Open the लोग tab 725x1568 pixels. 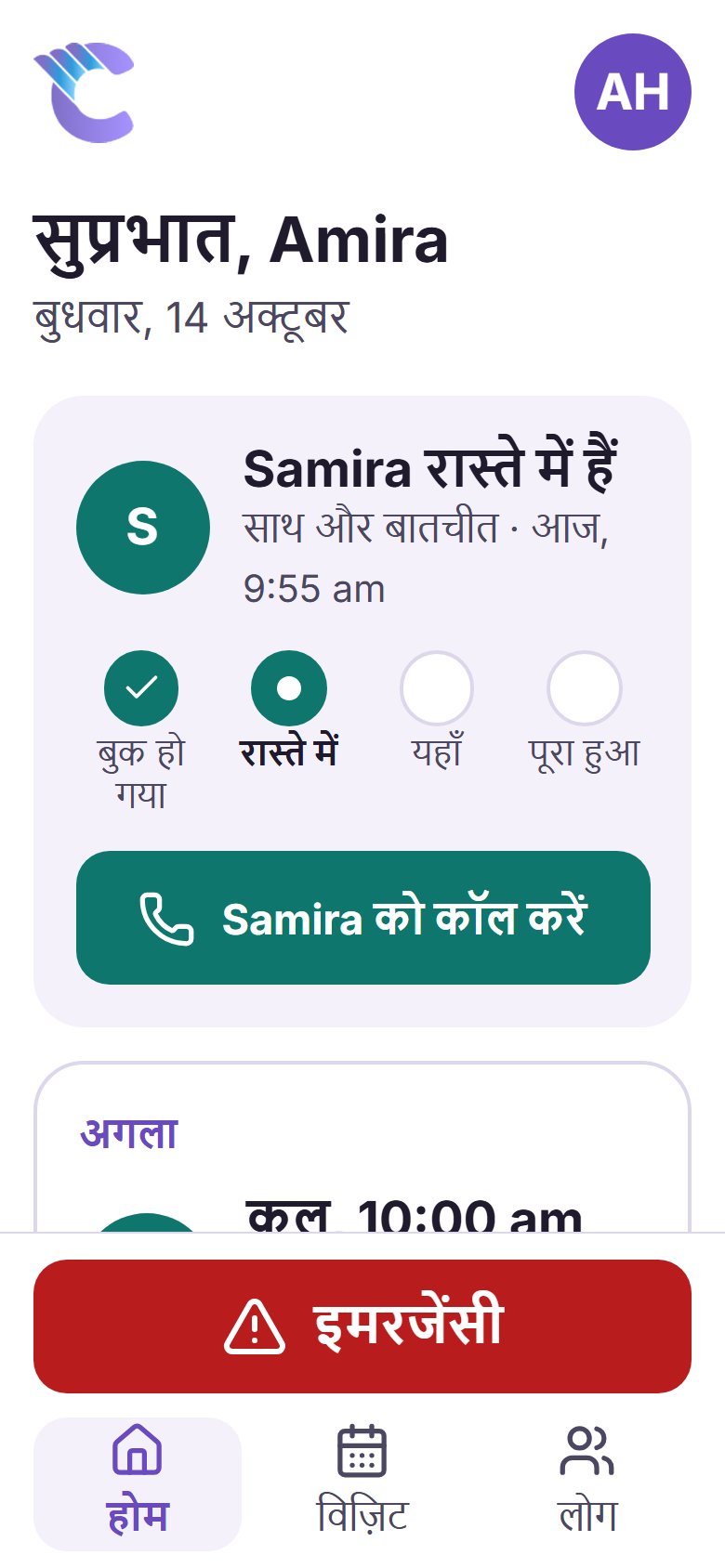point(587,1483)
